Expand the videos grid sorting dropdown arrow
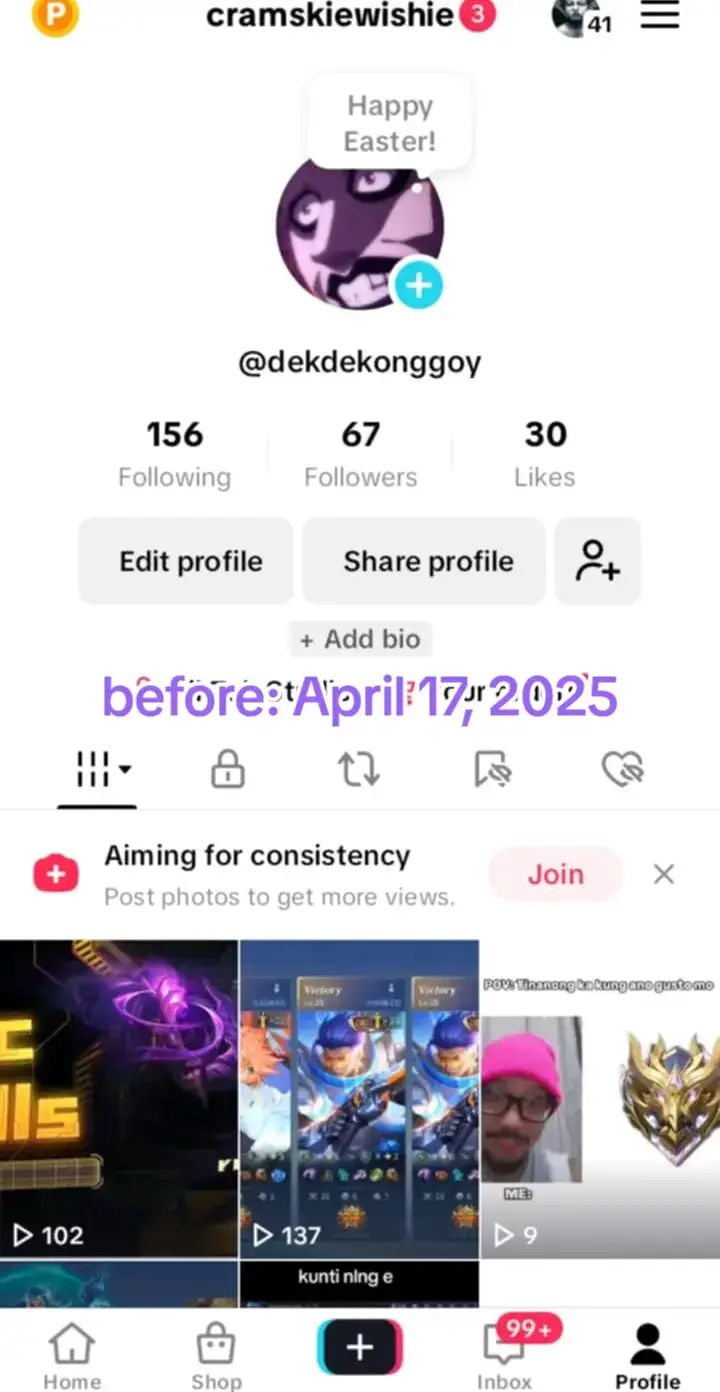The width and height of the screenshot is (720, 1392). click(123, 769)
